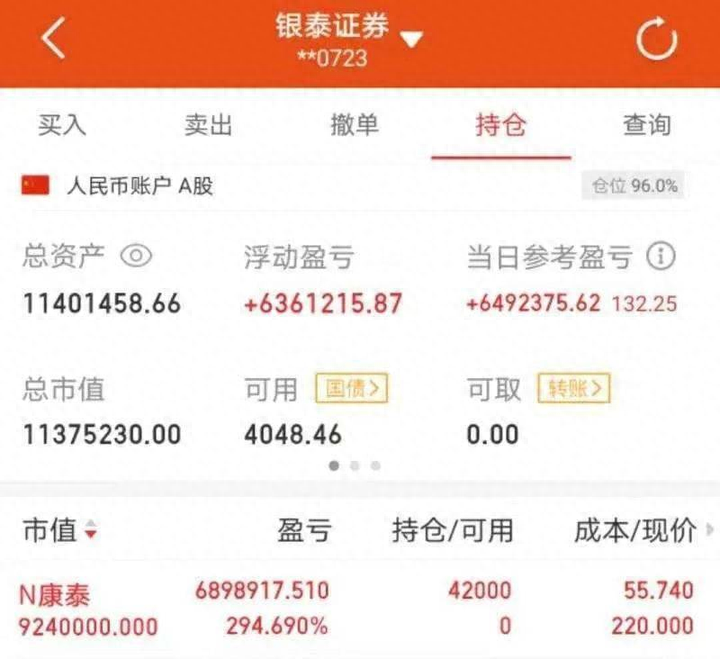Go back using the top-left arrow
Viewport: 720px width, 659px height.
coord(53,40)
